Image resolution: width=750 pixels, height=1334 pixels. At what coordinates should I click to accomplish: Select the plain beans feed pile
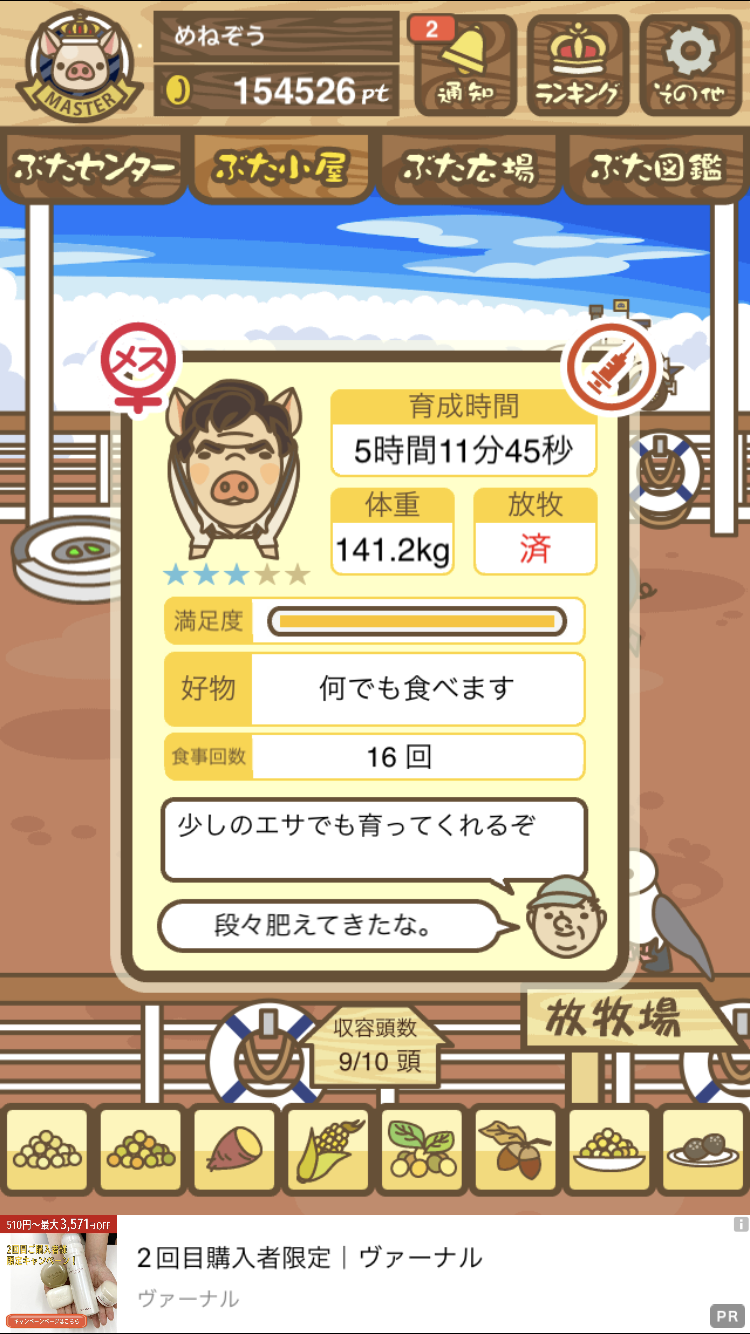coord(45,1149)
